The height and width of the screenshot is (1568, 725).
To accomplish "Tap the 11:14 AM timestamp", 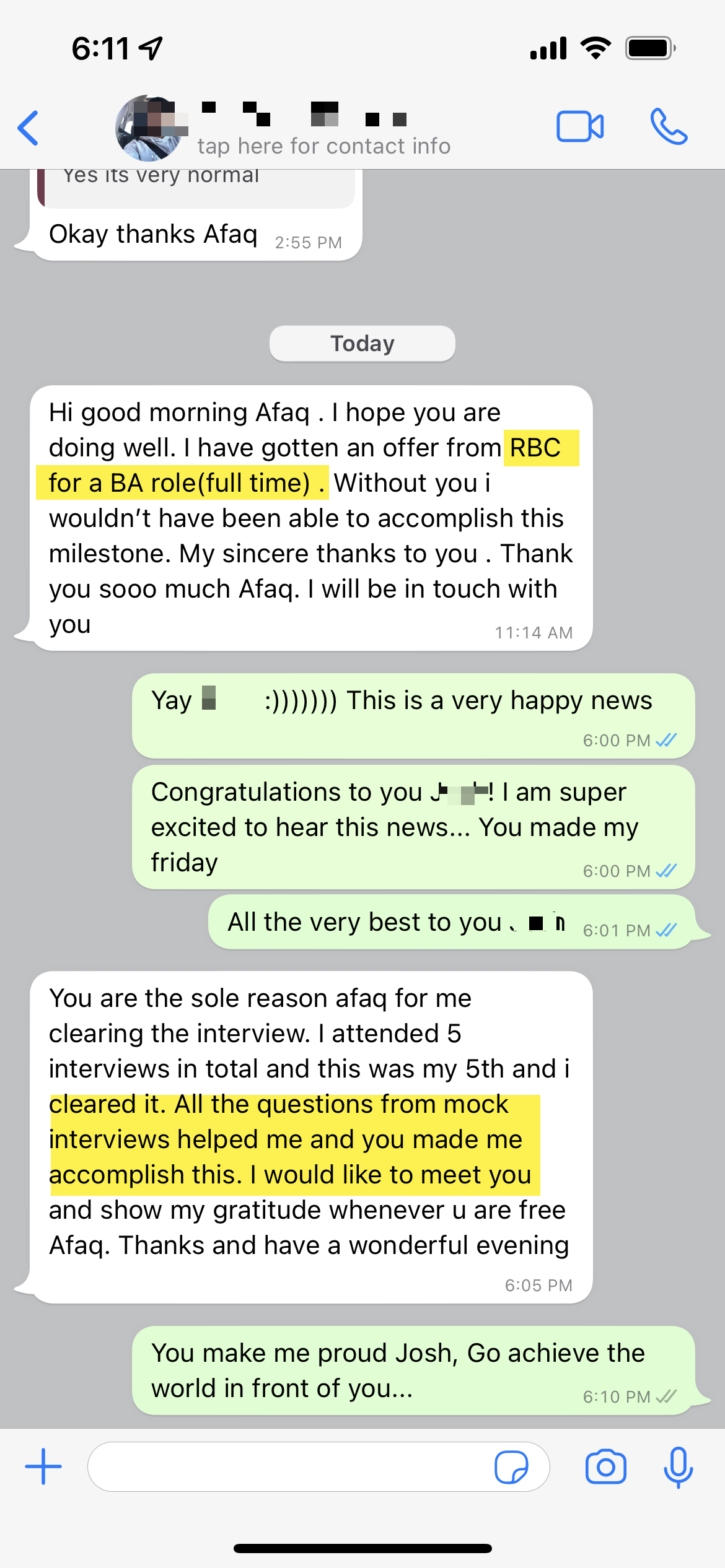I will (534, 632).
